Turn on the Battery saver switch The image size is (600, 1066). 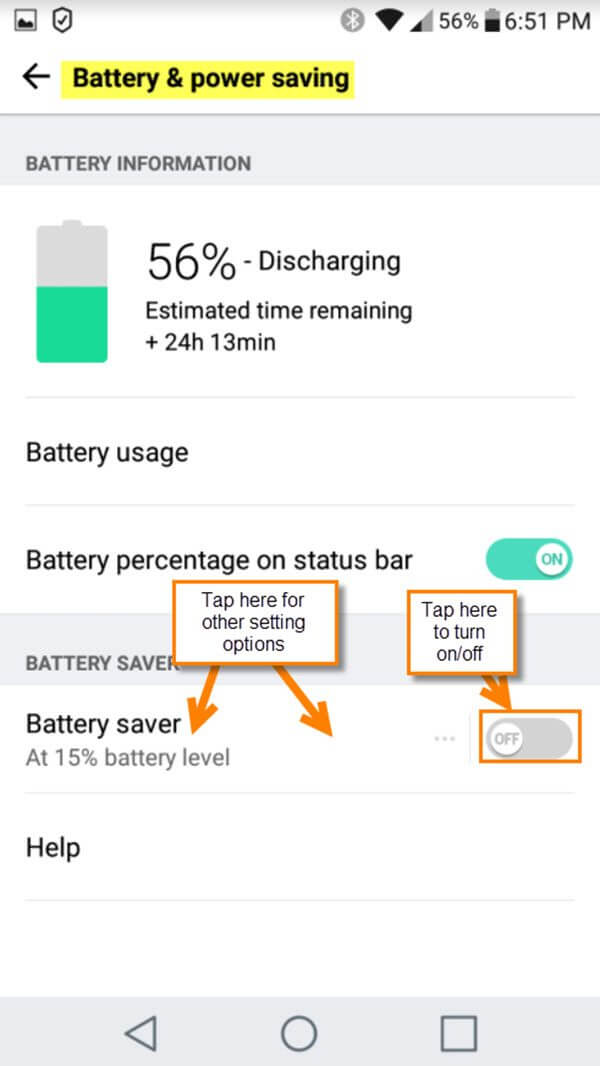coord(529,738)
